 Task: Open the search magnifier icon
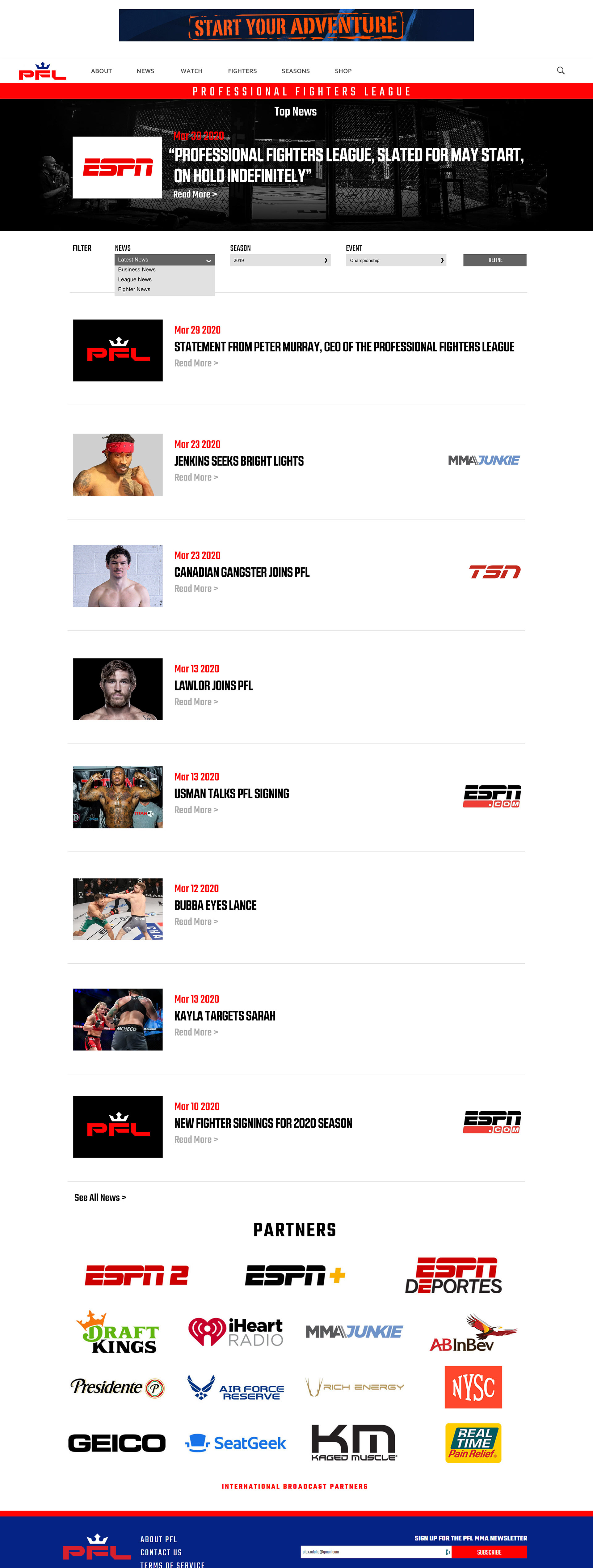[561, 70]
